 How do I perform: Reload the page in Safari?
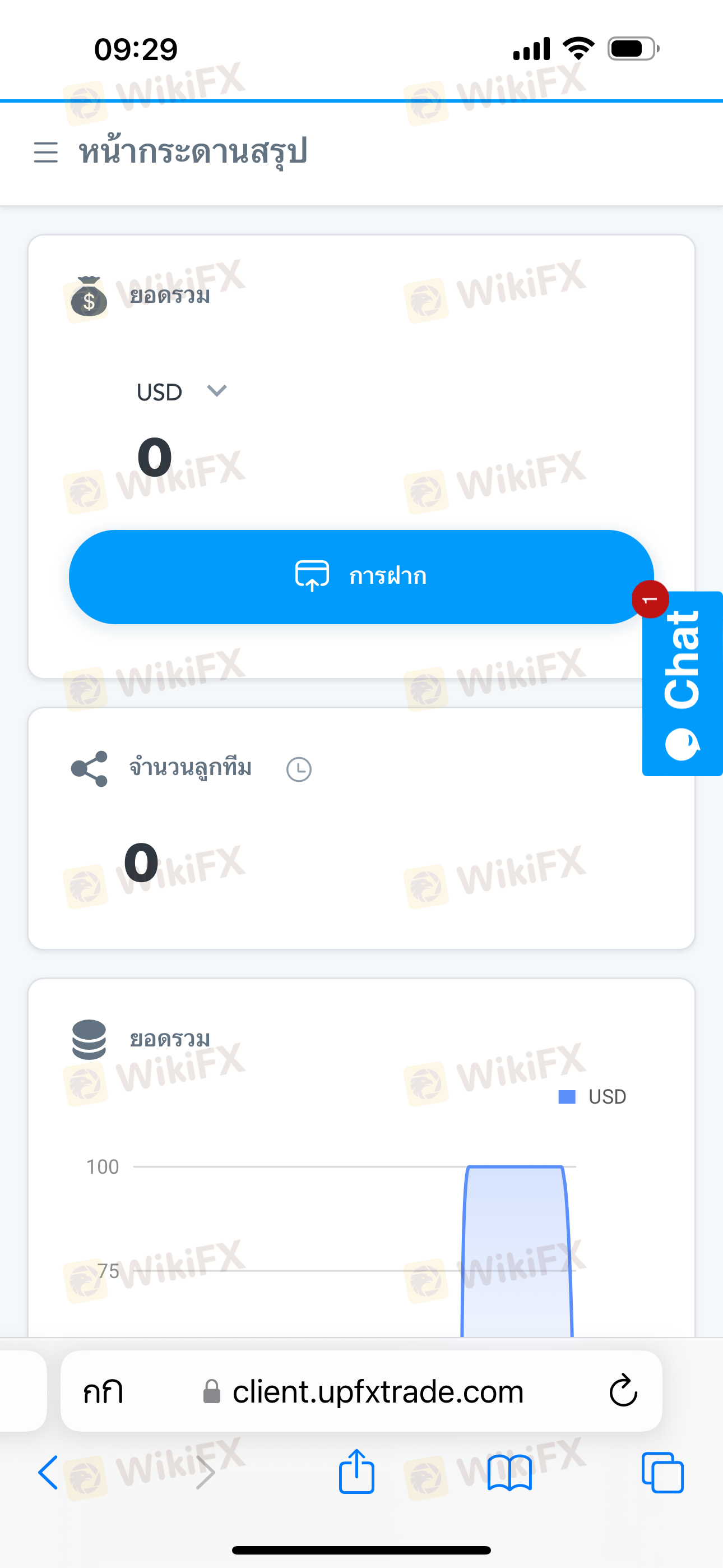623,1391
